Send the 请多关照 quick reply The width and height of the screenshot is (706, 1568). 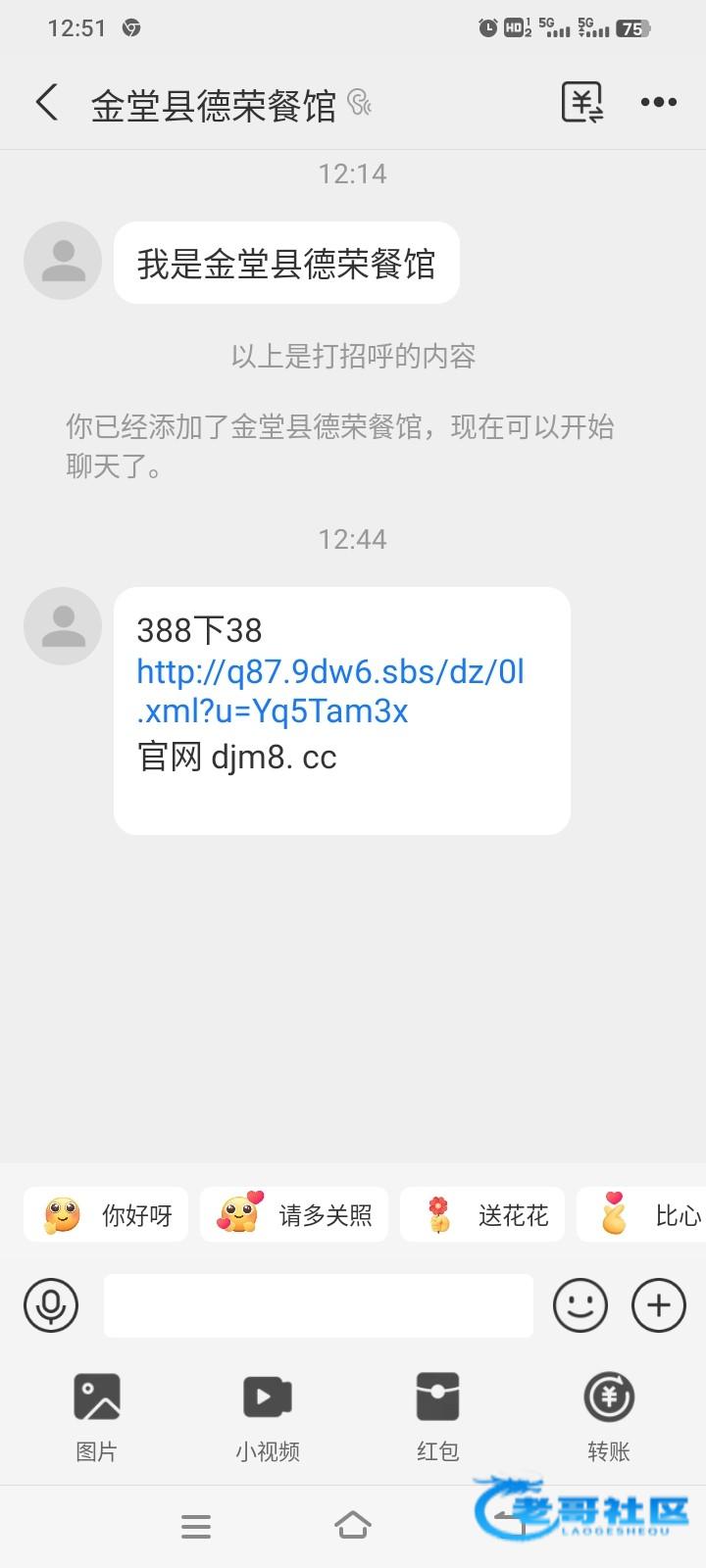point(294,1215)
